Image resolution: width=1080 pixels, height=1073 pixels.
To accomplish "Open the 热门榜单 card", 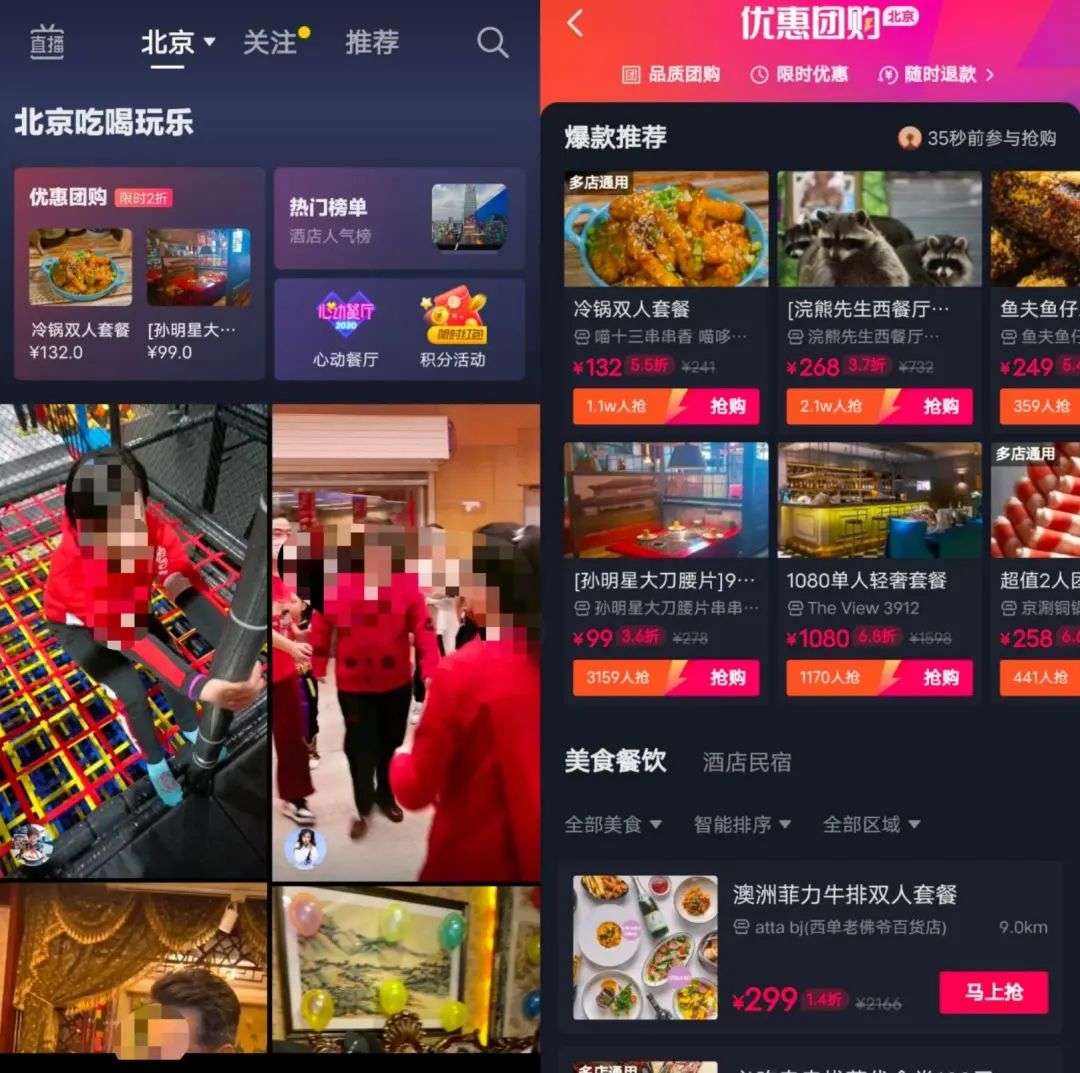I will [399, 218].
